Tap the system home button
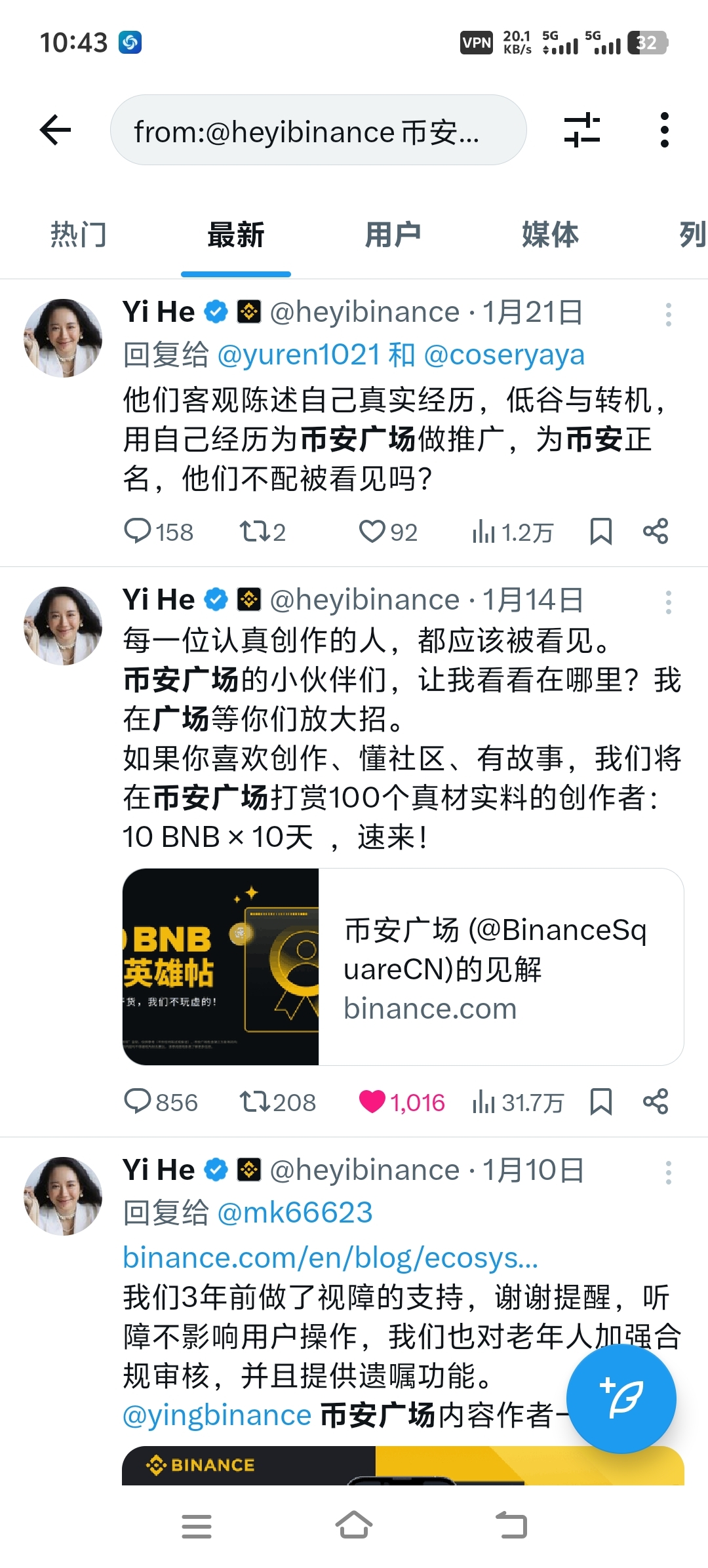The image size is (708, 1568). [x=354, y=1526]
